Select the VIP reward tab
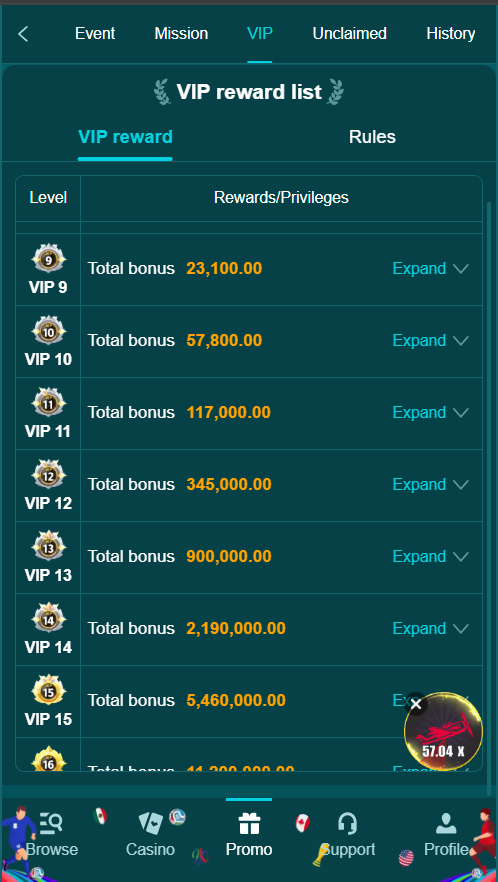Image resolution: width=498 pixels, height=882 pixels. [x=125, y=137]
